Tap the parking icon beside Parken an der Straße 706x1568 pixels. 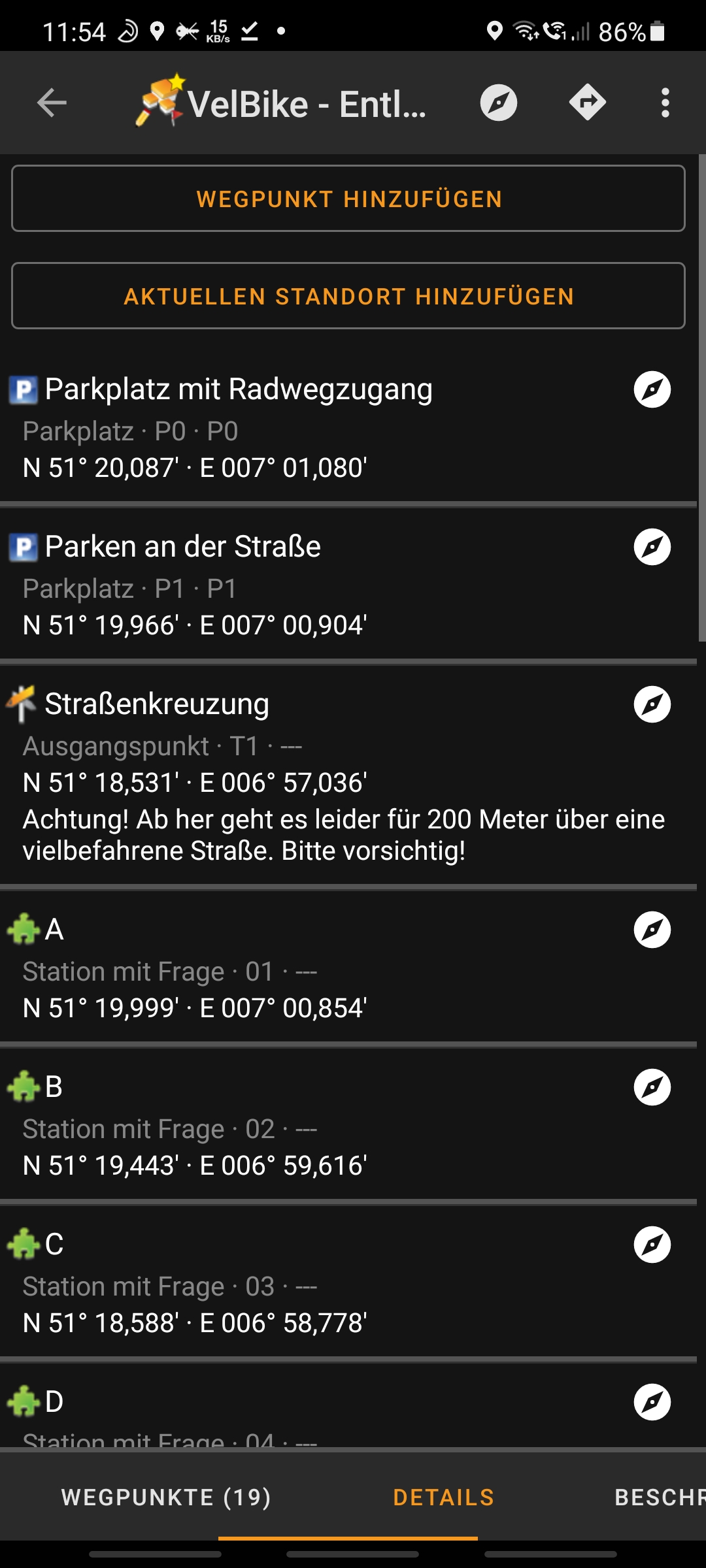pos(22,546)
